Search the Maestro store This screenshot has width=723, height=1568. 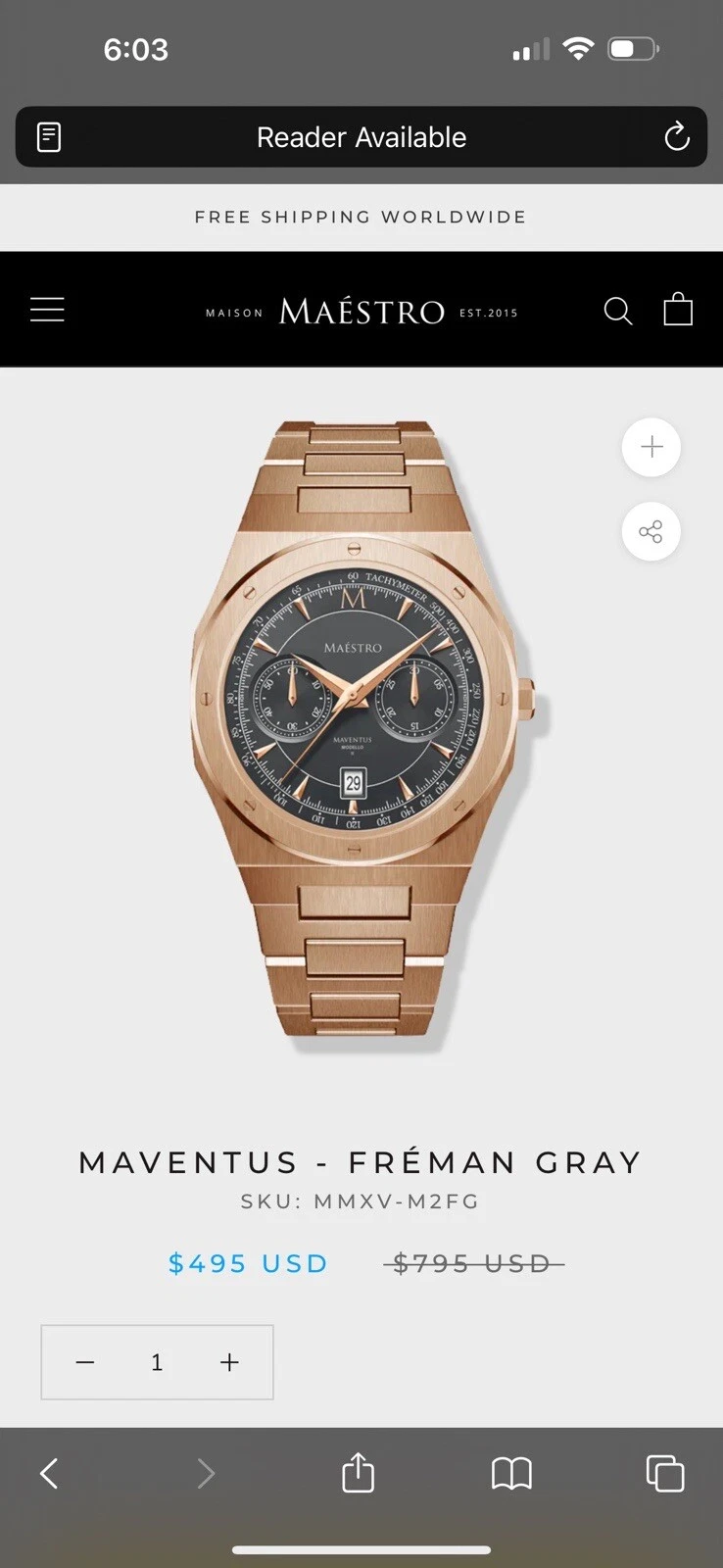click(x=617, y=311)
